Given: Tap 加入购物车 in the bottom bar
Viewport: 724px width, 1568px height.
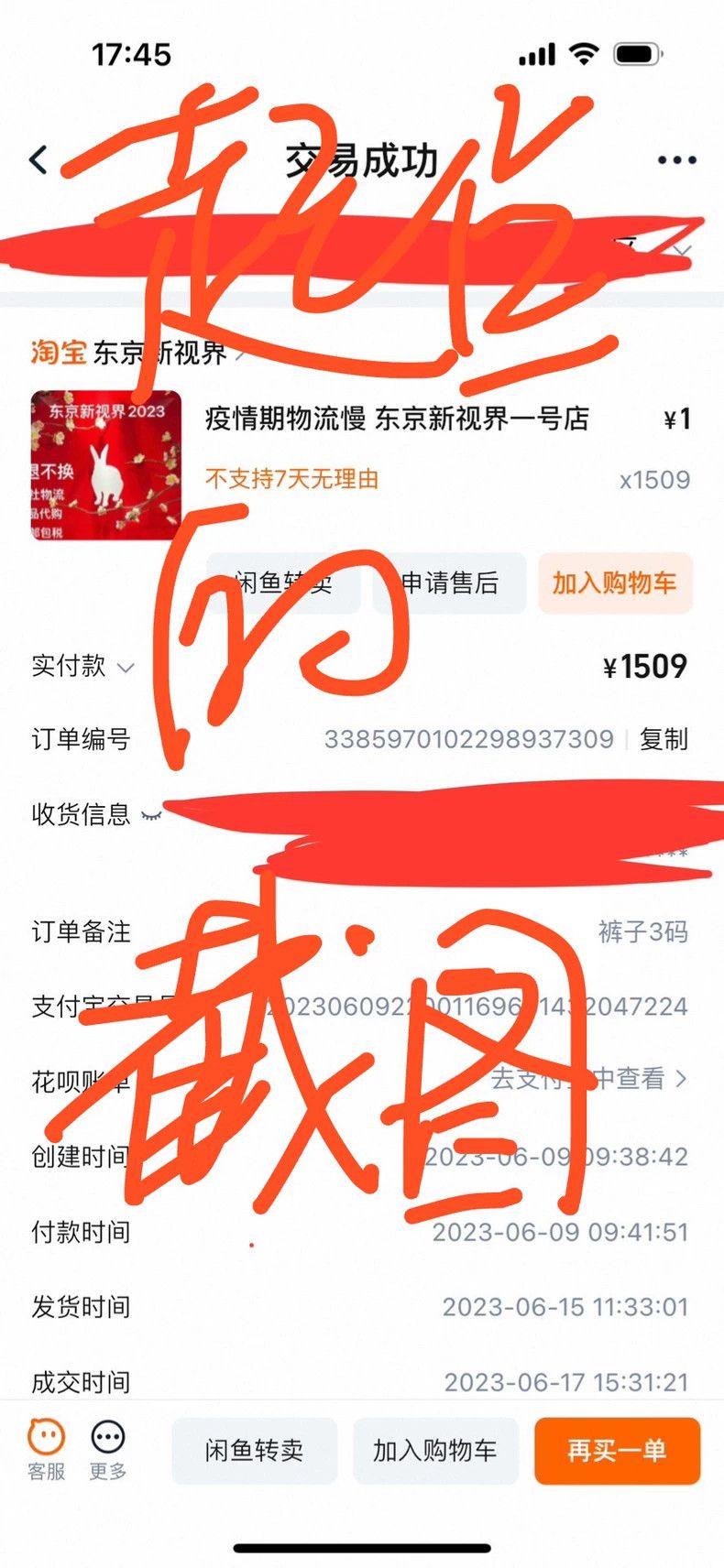Looking at the screenshot, I should [x=435, y=1451].
